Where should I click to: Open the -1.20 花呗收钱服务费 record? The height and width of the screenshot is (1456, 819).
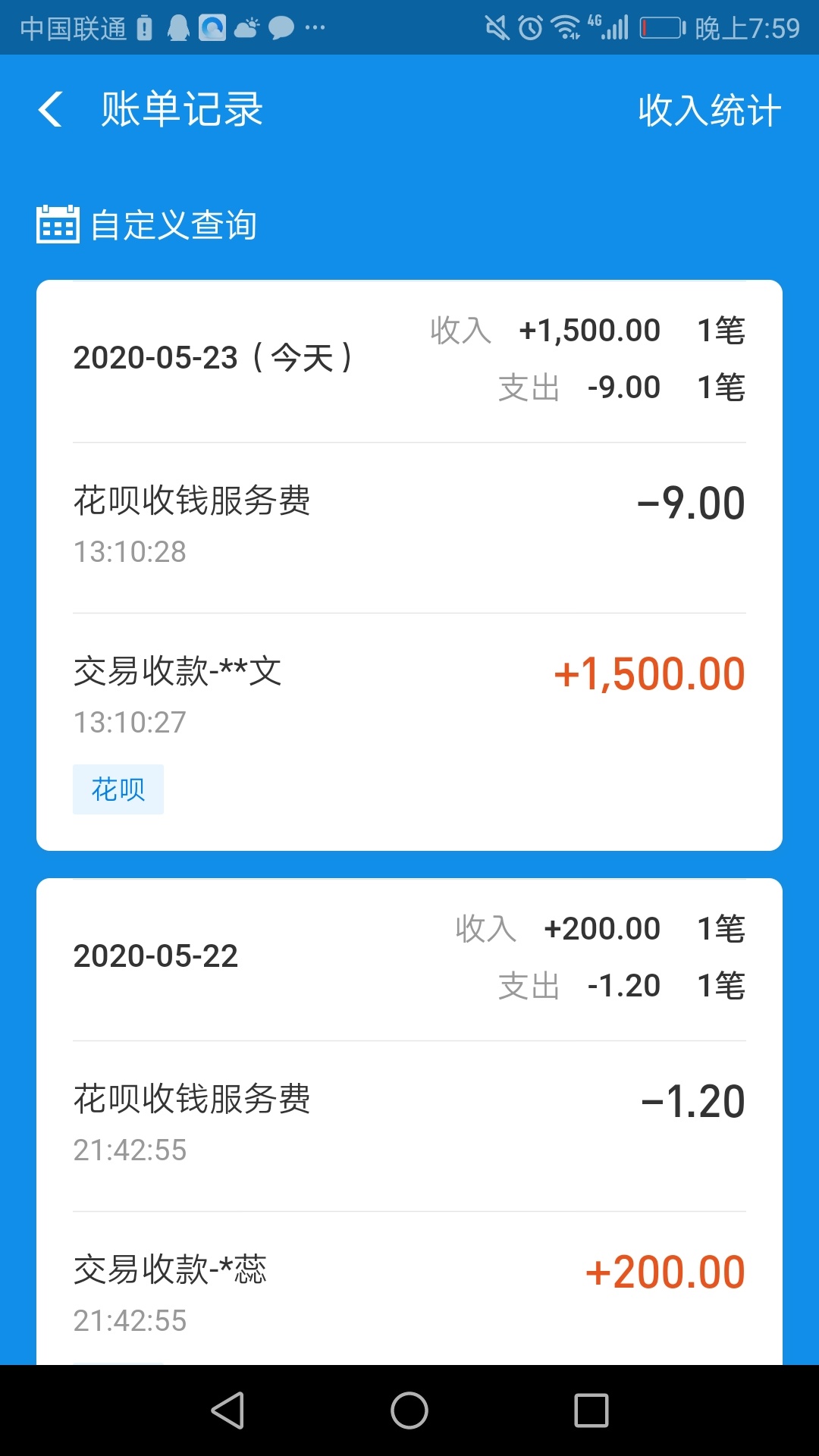pyautogui.click(x=409, y=1126)
